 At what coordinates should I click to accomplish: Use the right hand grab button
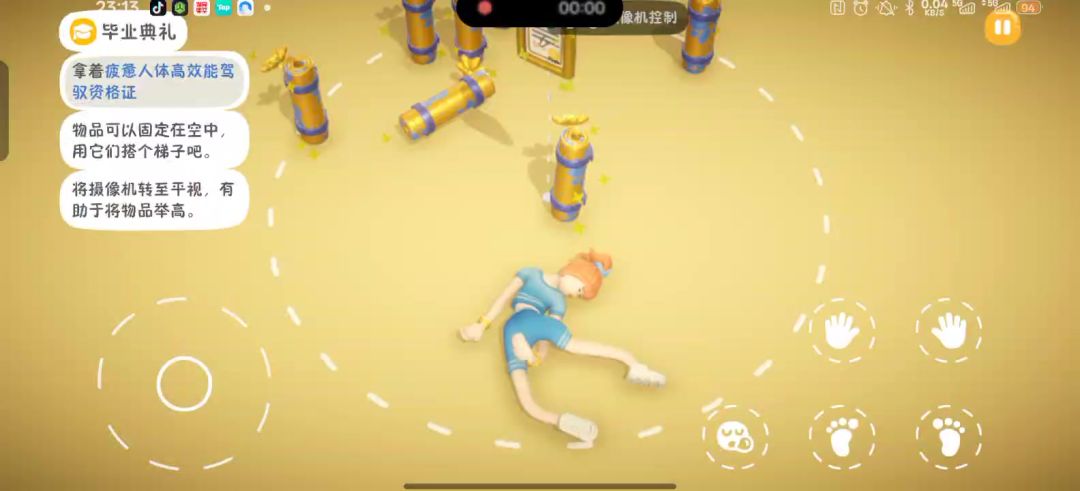click(x=948, y=330)
